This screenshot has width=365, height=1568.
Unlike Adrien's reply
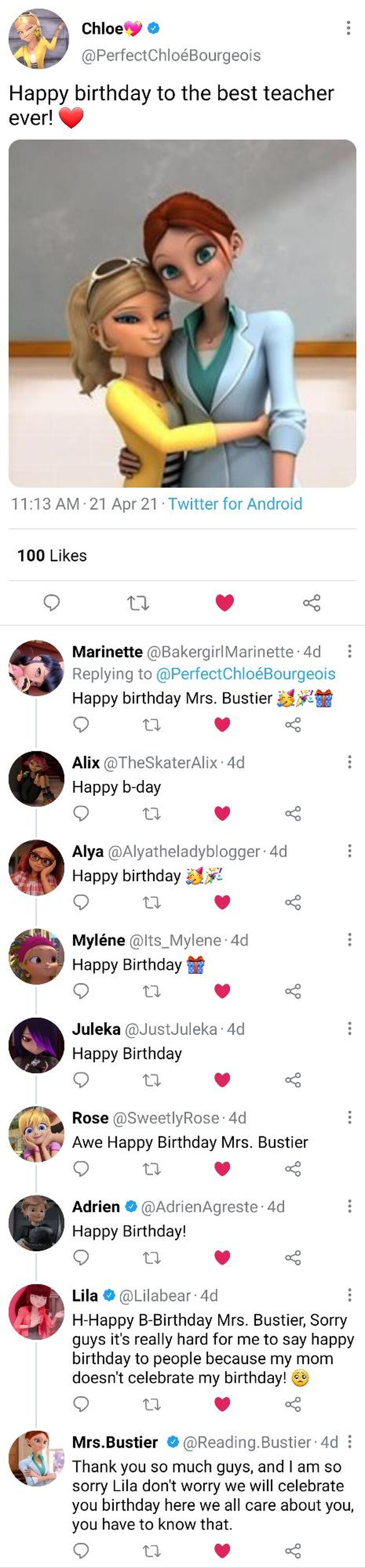pyautogui.click(x=222, y=1257)
